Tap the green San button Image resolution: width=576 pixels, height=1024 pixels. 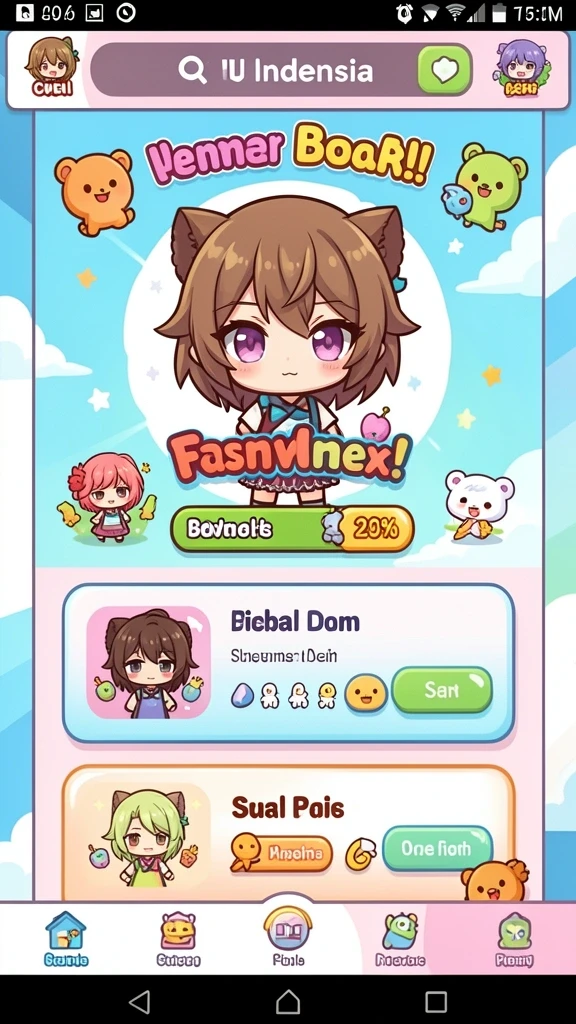click(441, 690)
